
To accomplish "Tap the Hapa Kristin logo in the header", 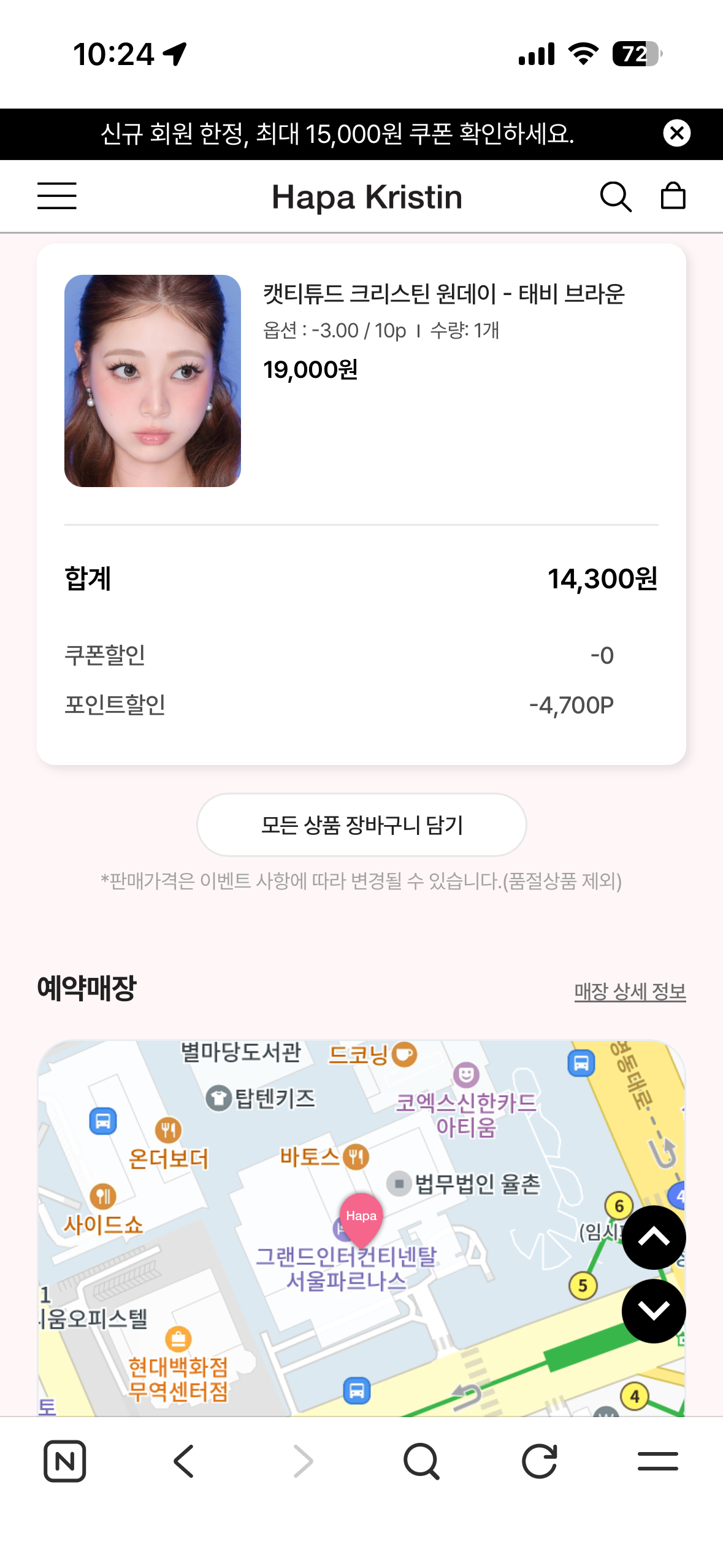I will coord(366,196).
